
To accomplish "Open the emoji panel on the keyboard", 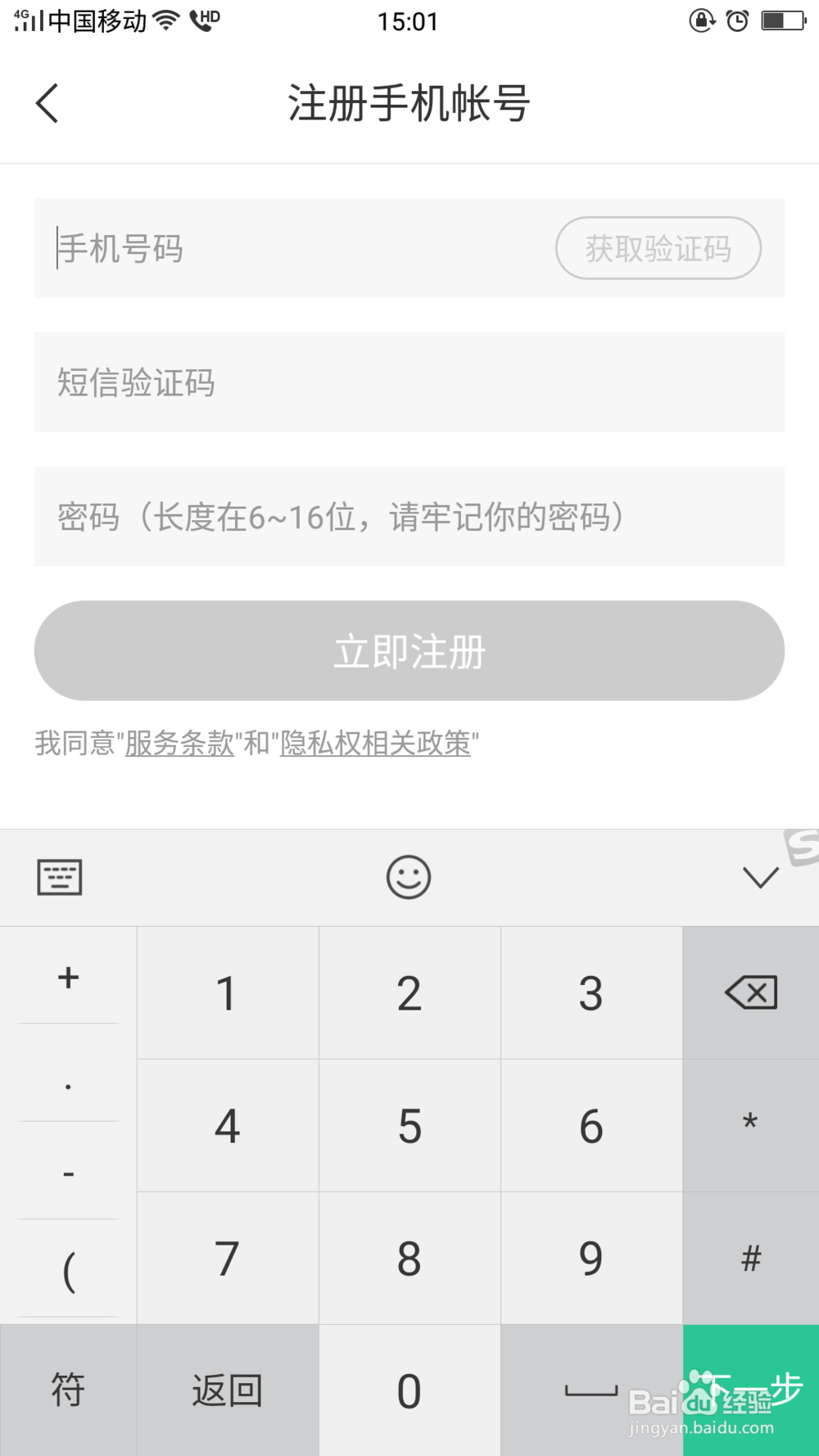I will [x=409, y=877].
